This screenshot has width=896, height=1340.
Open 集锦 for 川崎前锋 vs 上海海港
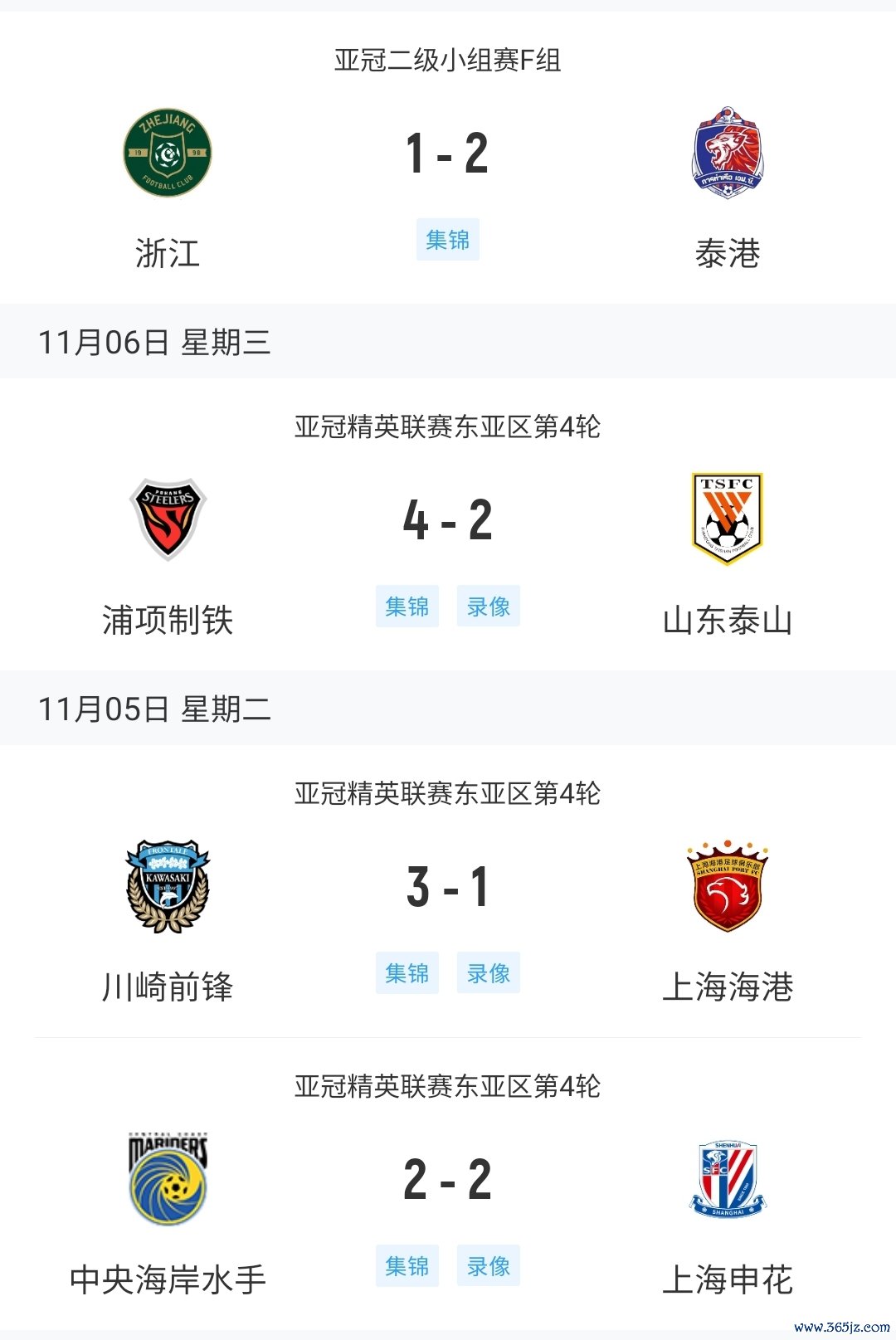(x=407, y=973)
